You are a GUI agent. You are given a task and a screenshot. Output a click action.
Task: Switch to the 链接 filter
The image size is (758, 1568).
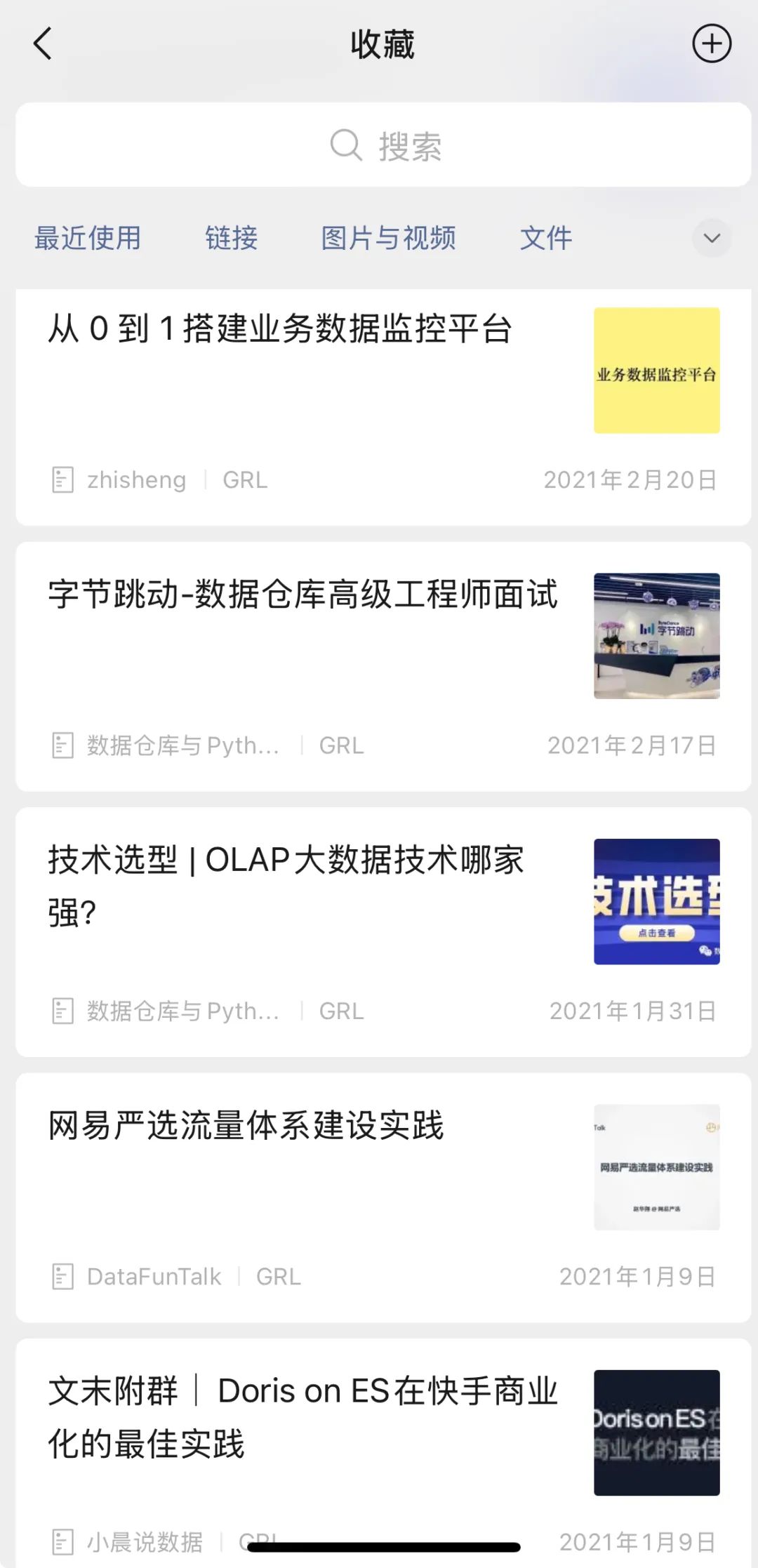tap(232, 239)
